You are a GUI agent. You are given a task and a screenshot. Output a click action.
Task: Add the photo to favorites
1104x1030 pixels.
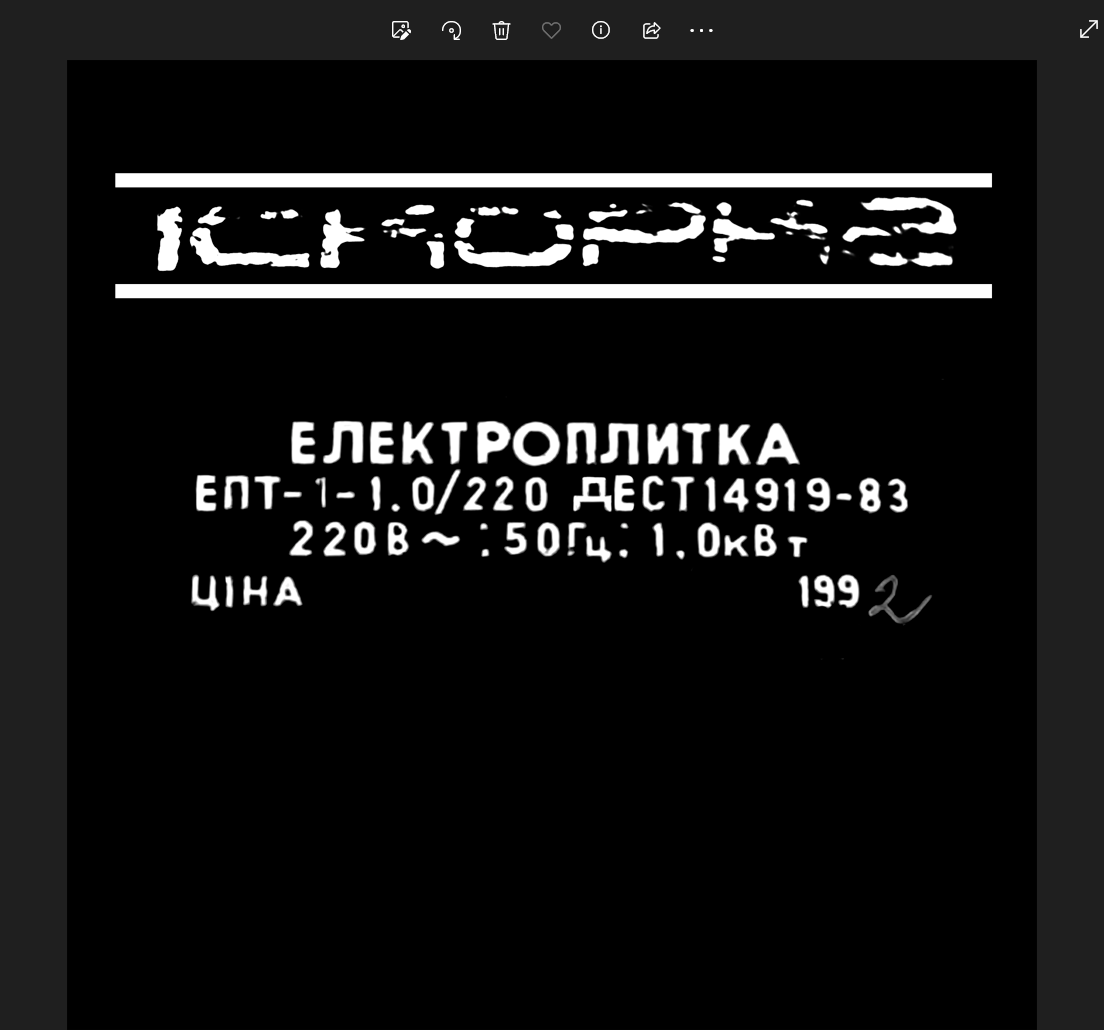coord(551,30)
